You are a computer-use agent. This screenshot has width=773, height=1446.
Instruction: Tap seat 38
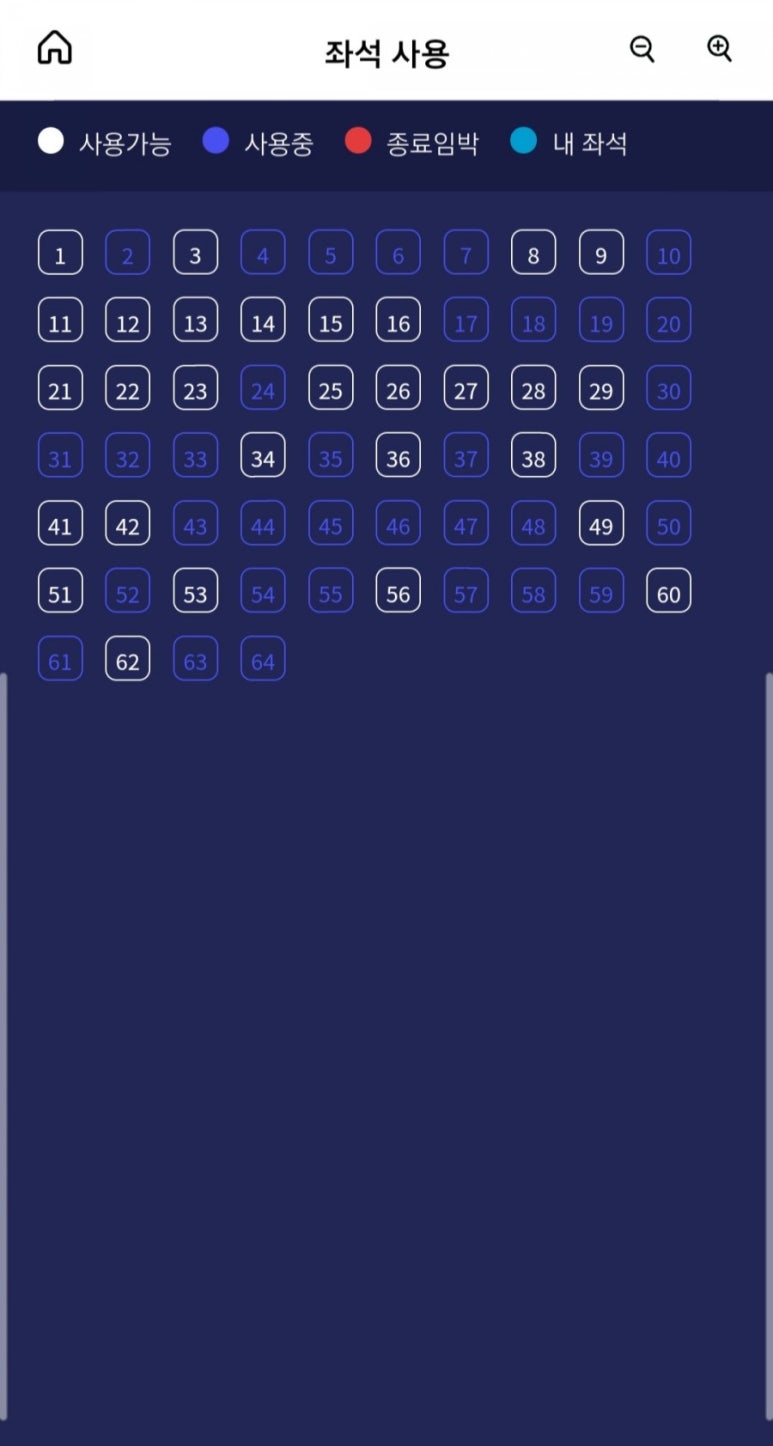(x=533, y=456)
